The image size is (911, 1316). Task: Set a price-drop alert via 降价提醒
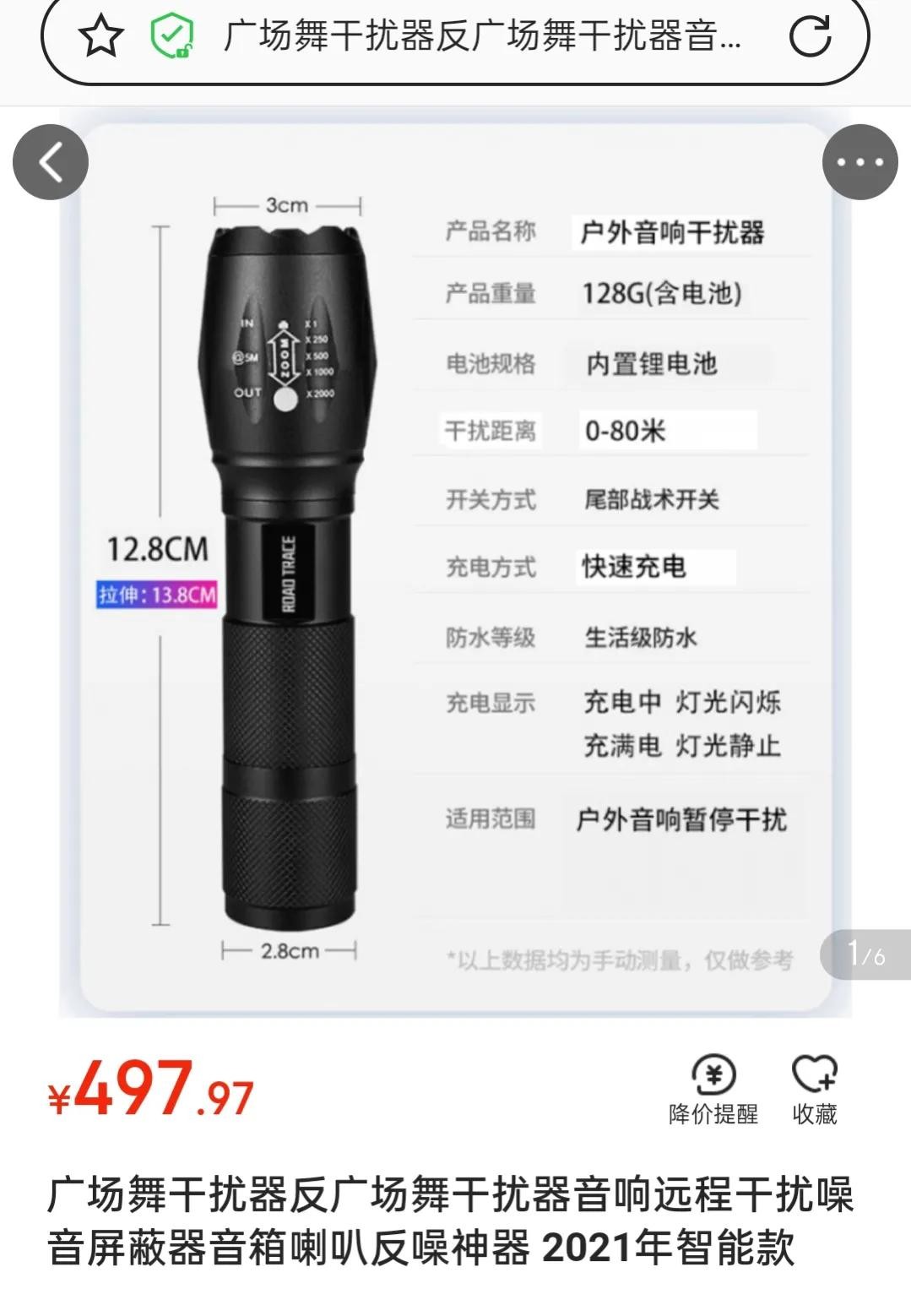point(713,1089)
